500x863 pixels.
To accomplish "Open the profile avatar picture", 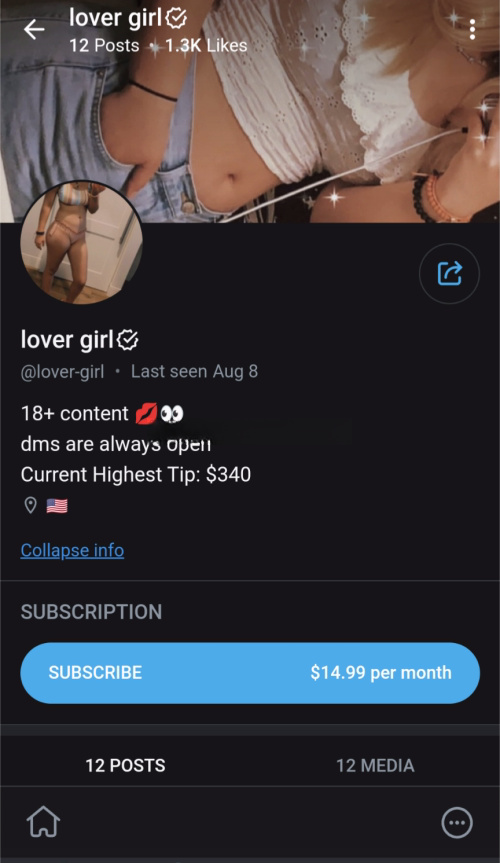I will click(x=81, y=243).
